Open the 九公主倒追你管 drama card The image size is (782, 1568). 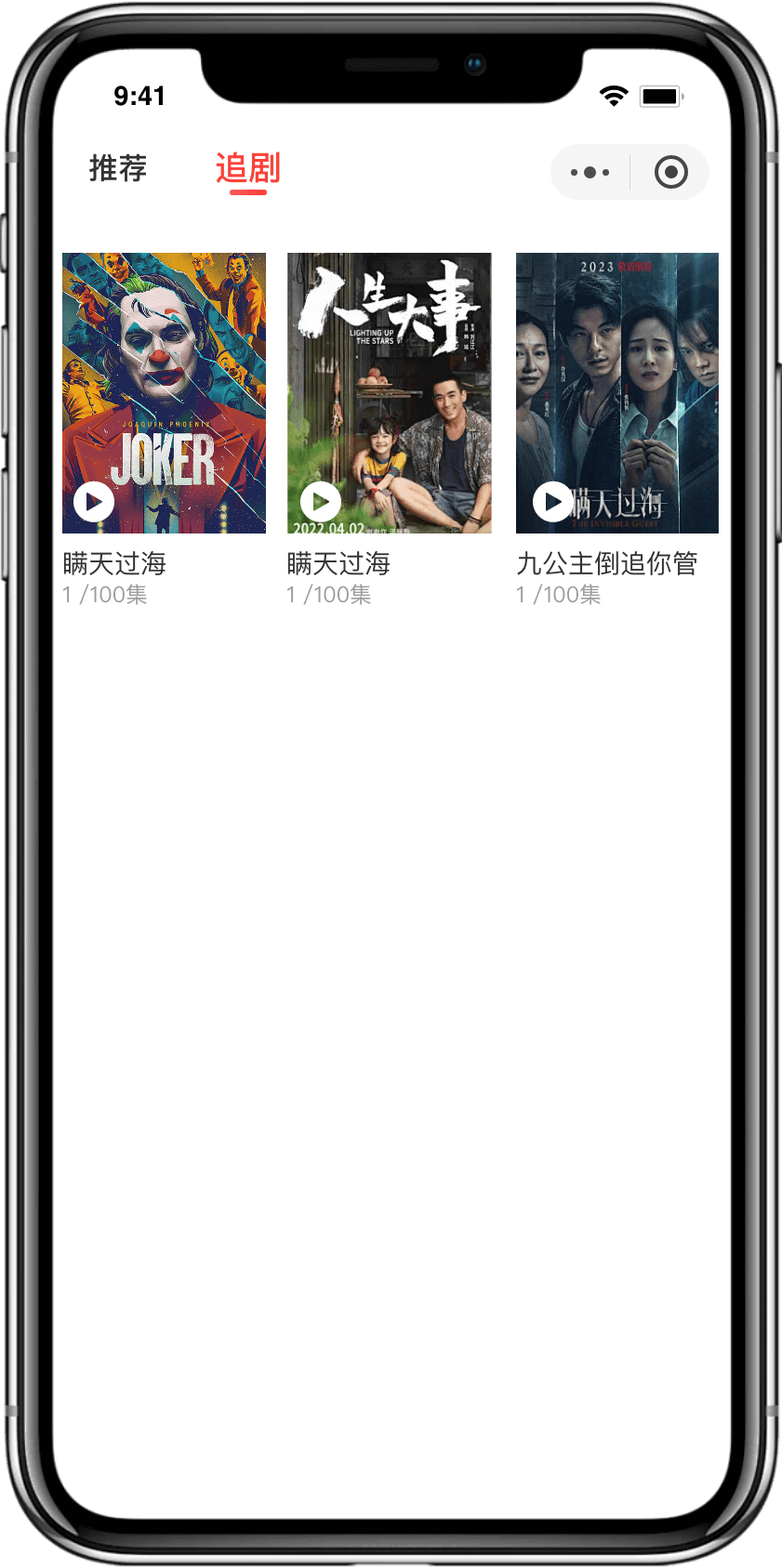coord(616,393)
